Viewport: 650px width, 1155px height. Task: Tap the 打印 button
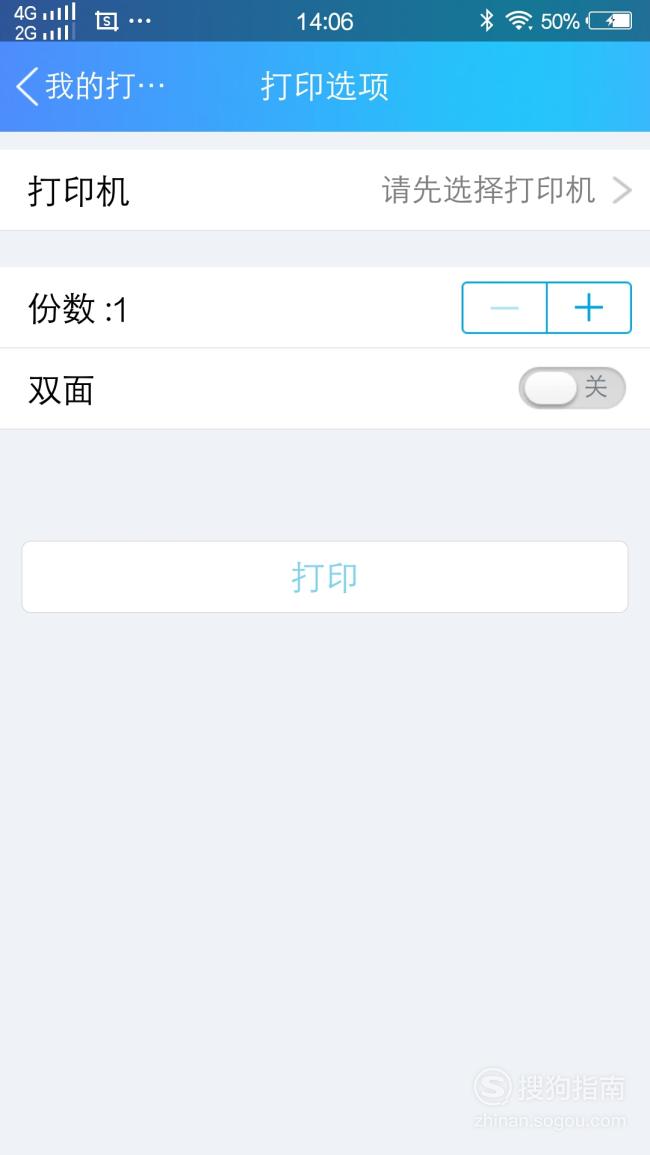pos(325,577)
